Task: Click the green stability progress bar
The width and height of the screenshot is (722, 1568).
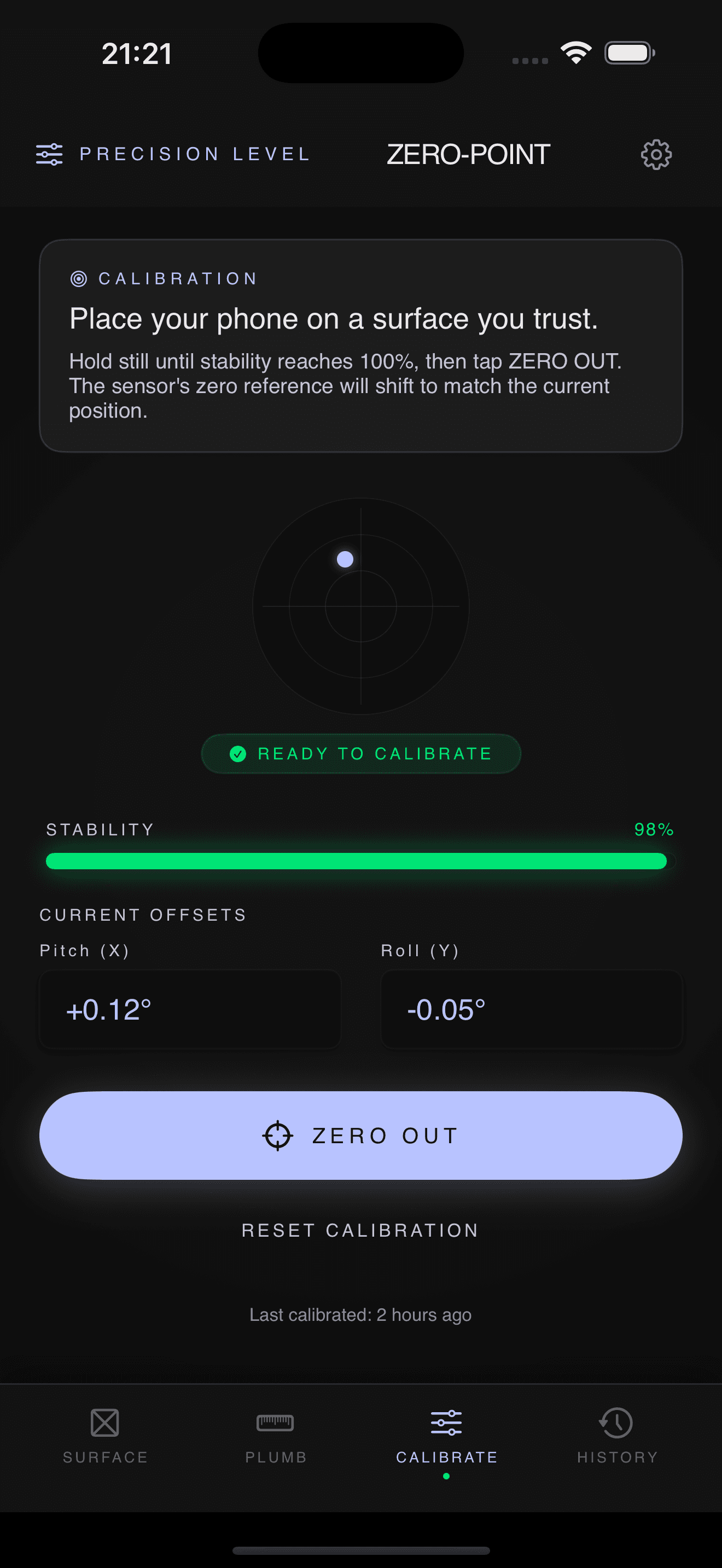Action: click(x=356, y=861)
